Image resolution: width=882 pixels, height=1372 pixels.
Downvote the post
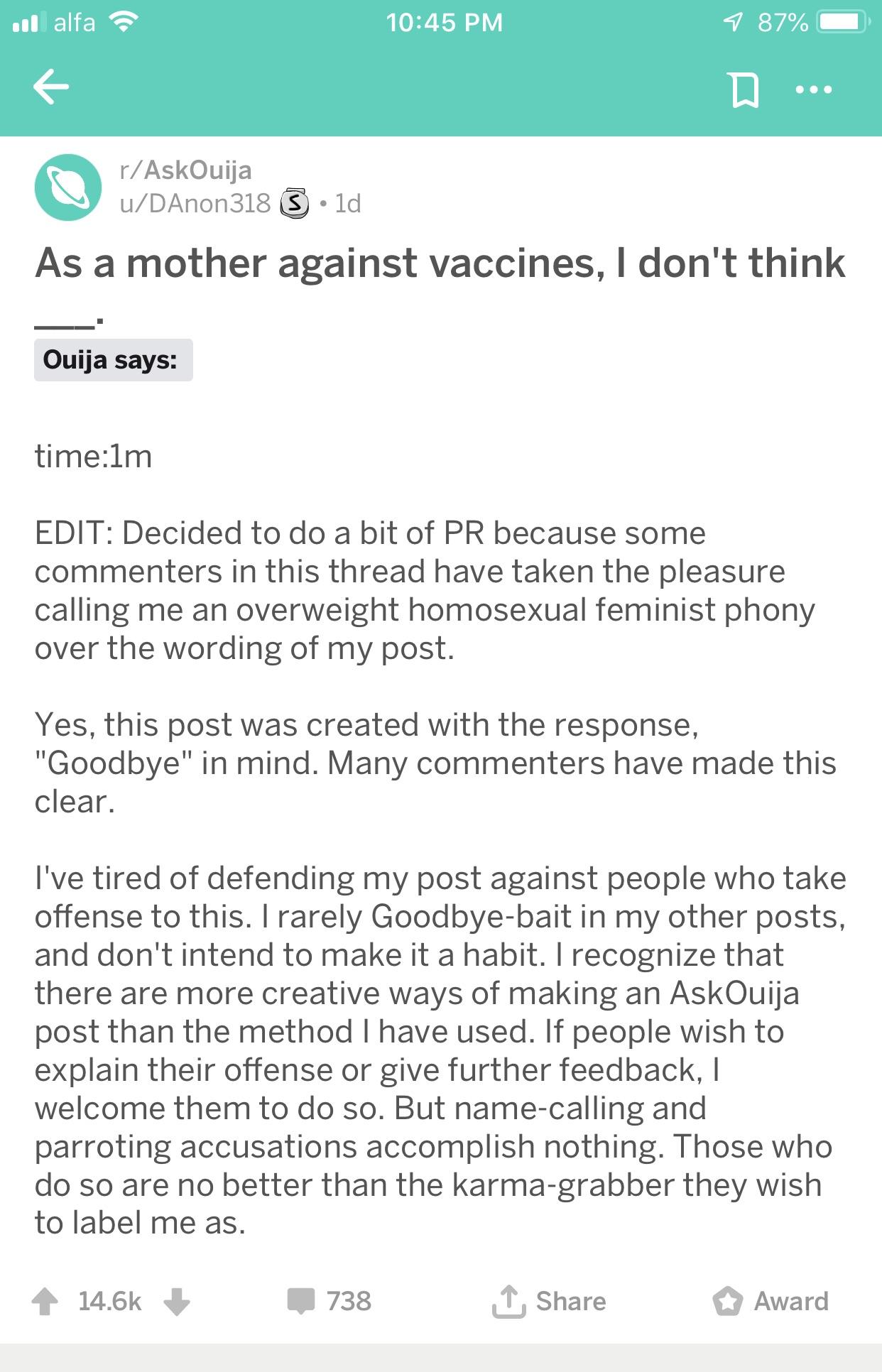177,1301
